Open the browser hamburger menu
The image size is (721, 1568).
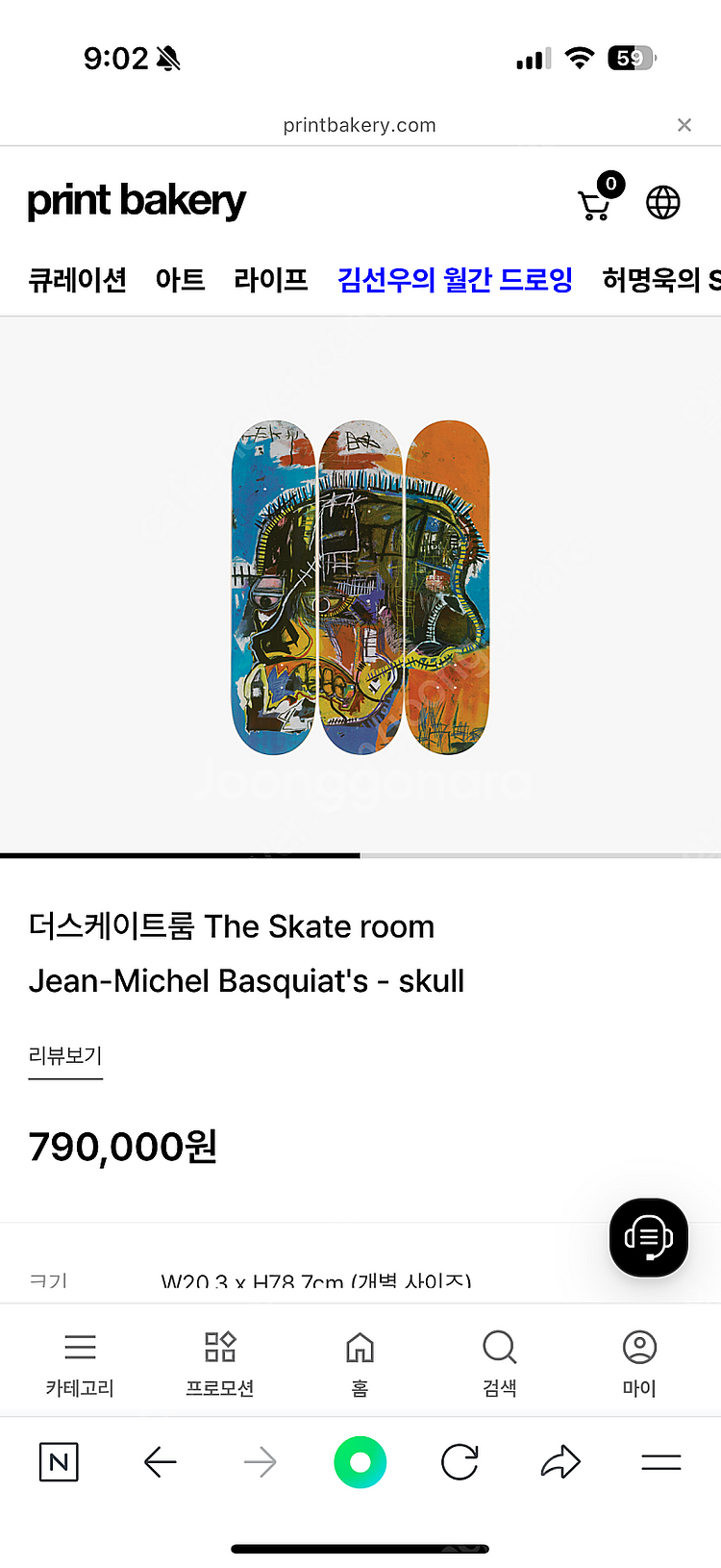(660, 1463)
